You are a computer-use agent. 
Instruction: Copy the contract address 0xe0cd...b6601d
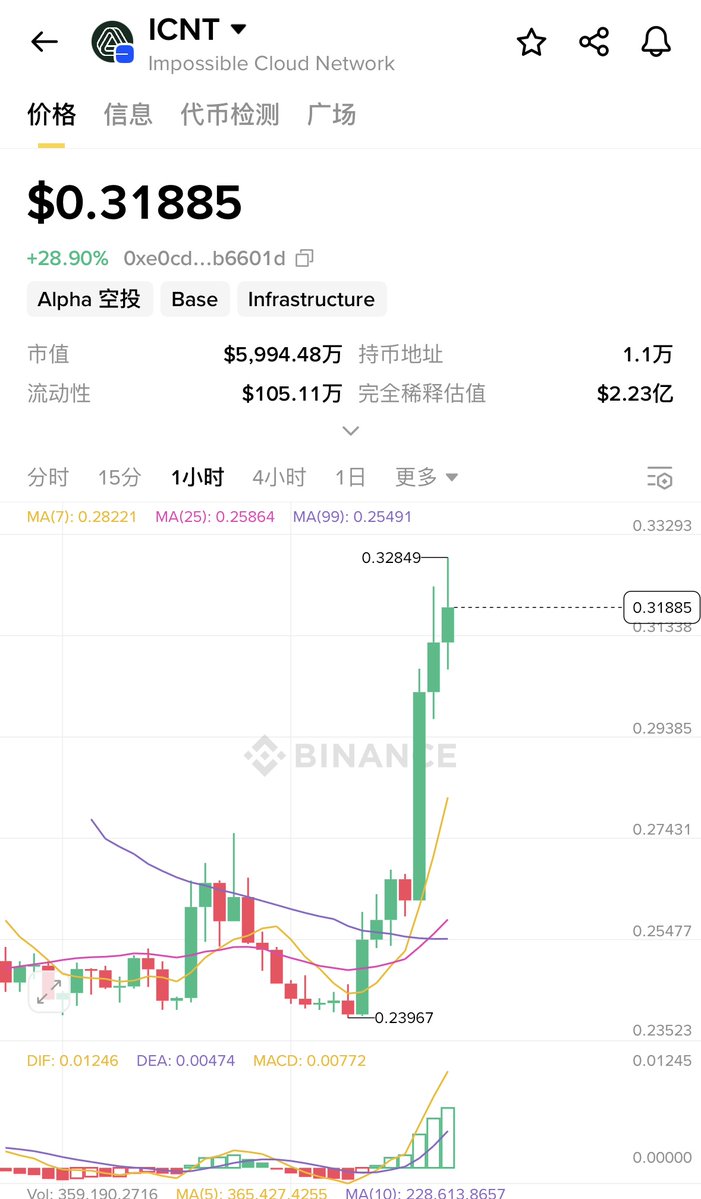coord(304,258)
